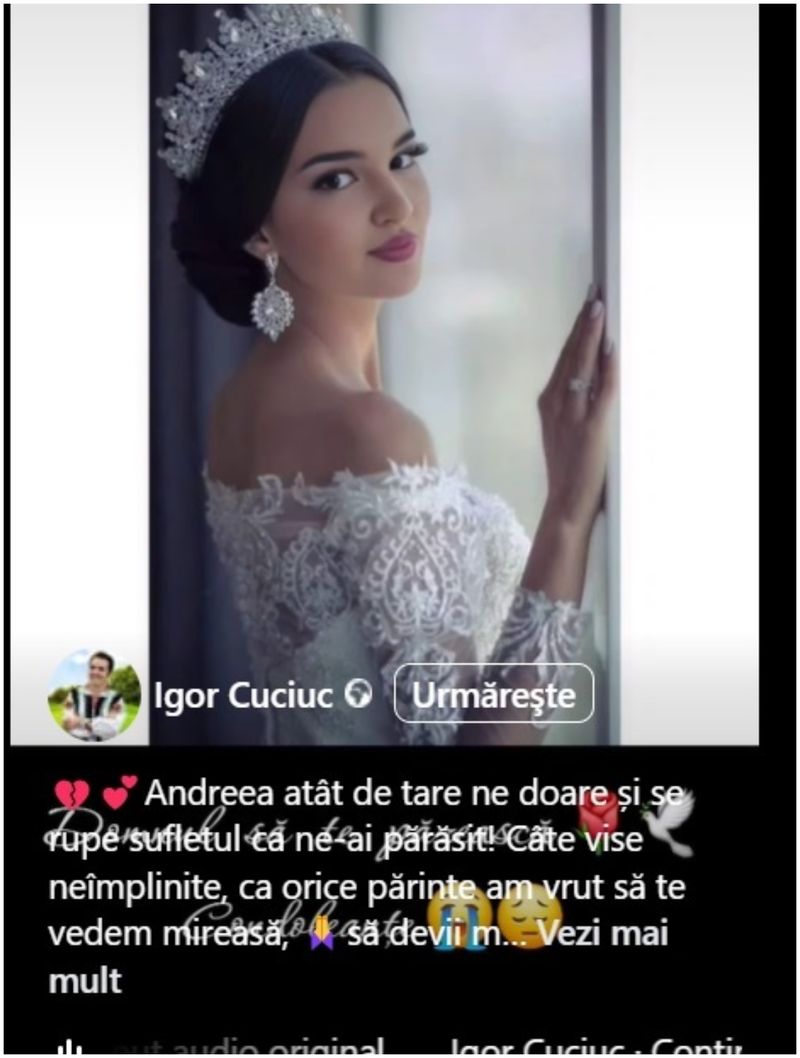Open Igor Cuciuc's profile picture
Image resolution: width=800 pixels, height=1058 pixels.
pos(94,695)
